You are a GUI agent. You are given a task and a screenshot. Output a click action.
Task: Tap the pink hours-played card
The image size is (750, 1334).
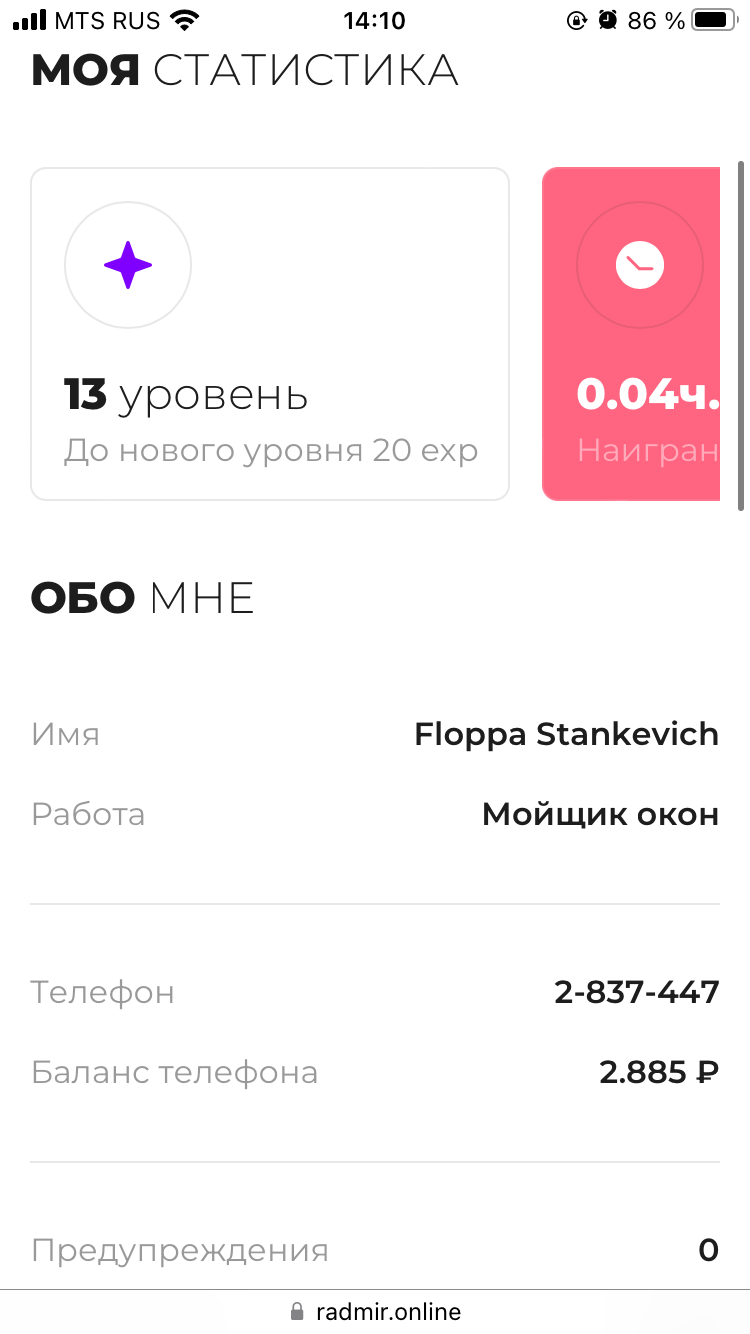point(631,334)
